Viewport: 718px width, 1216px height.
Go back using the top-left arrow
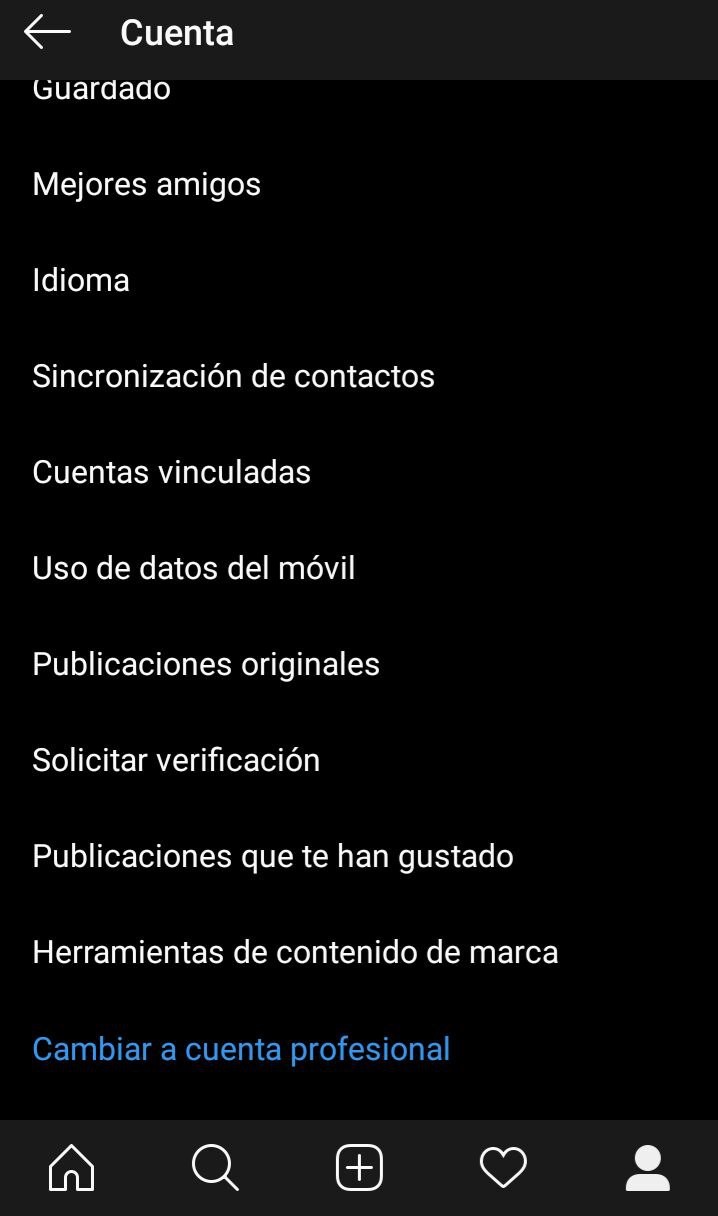pyautogui.click(x=47, y=32)
